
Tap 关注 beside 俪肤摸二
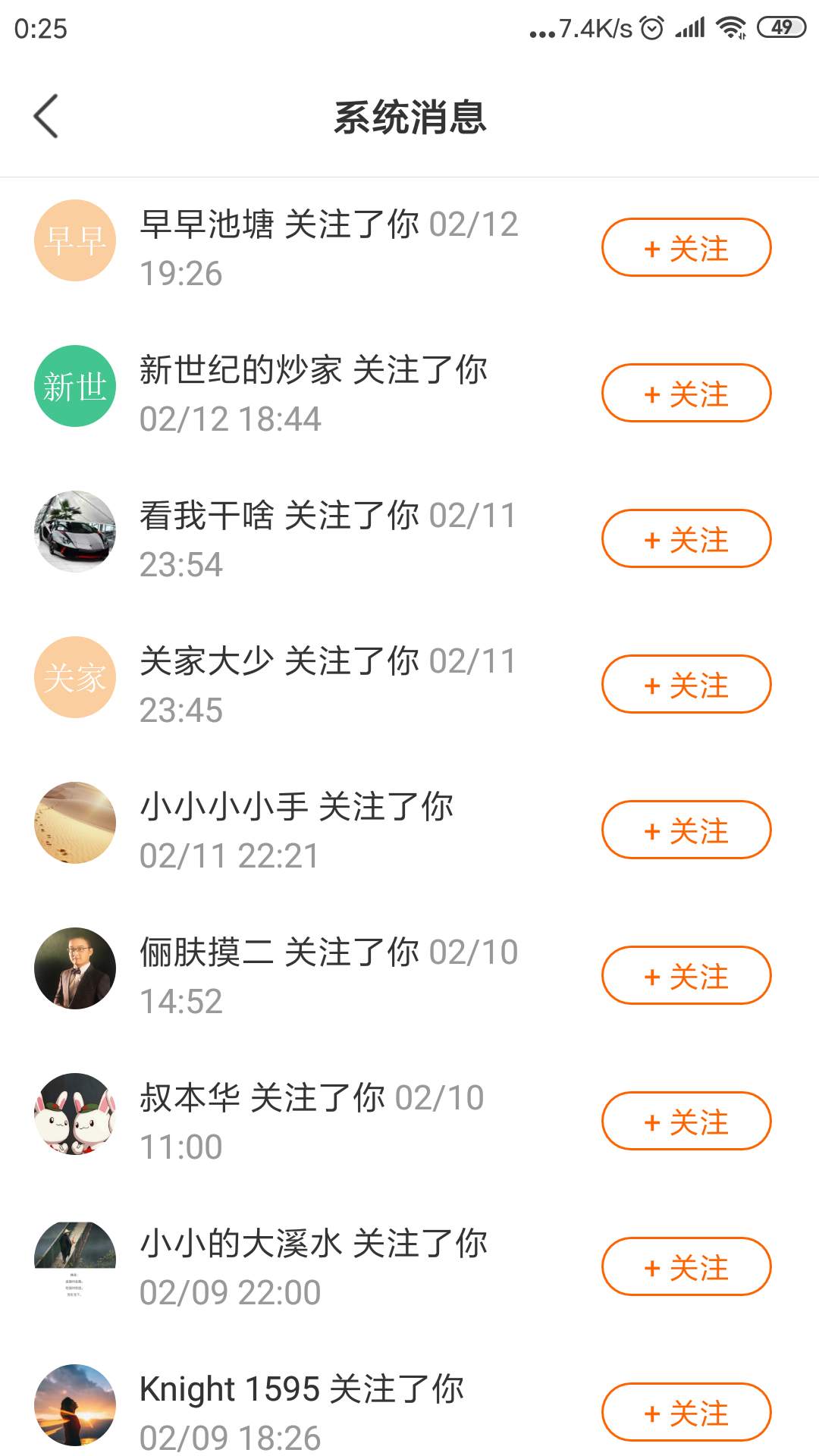coord(686,975)
